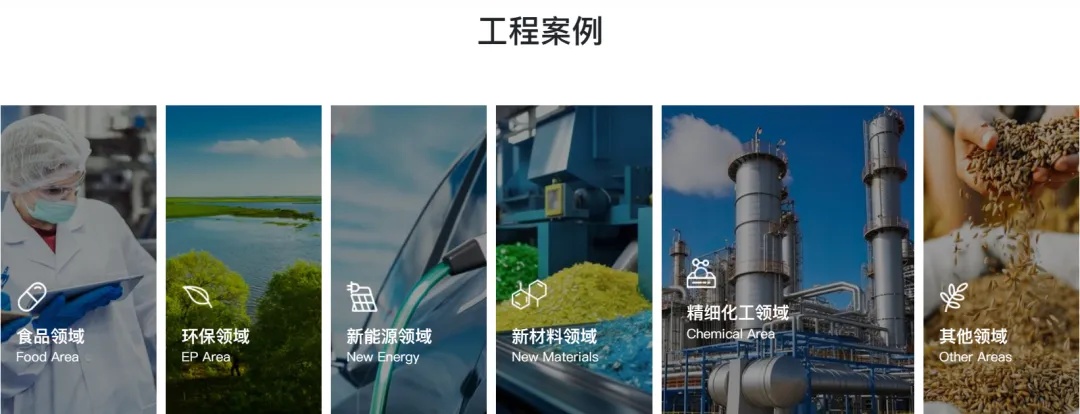Open the 新材料领域 New Materials card
1080x414 pixels.
coord(573,259)
